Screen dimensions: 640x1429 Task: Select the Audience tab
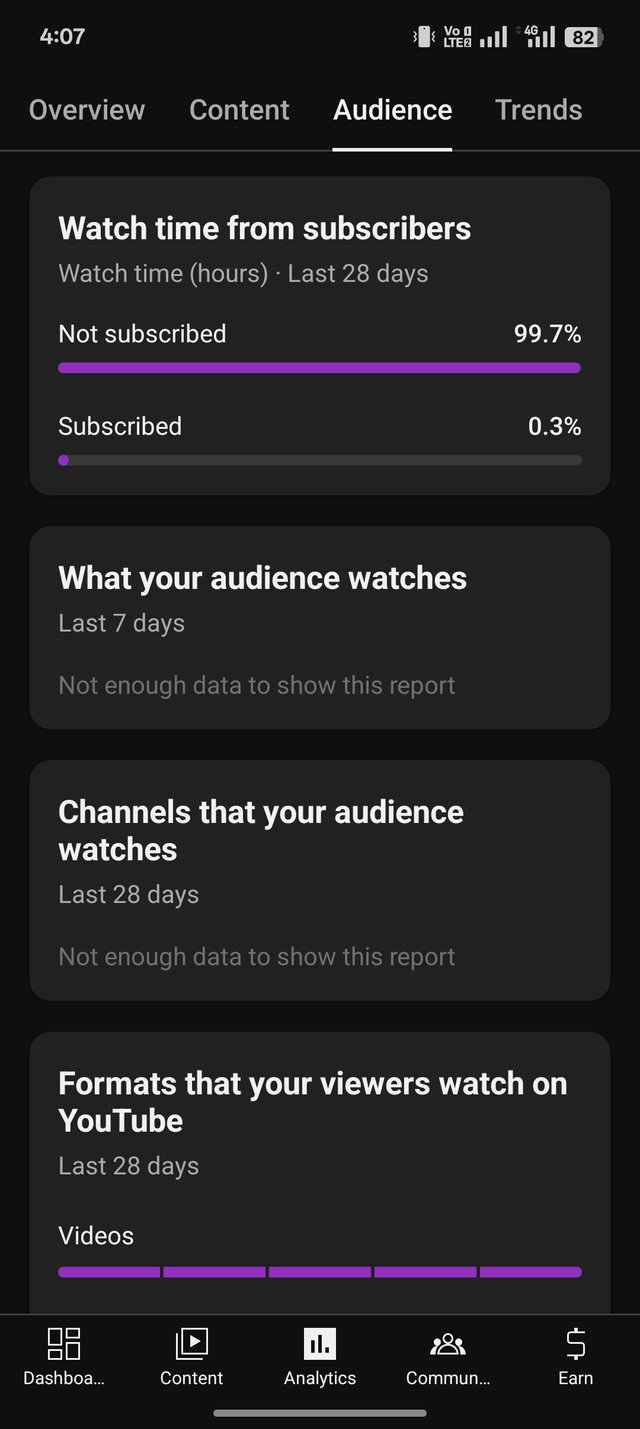[392, 110]
